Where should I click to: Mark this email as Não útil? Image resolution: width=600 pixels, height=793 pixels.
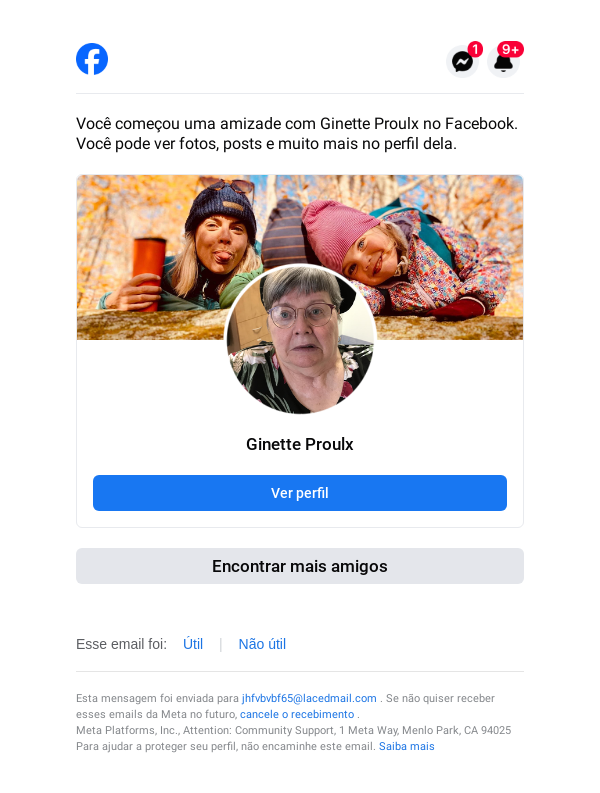[x=262, y=644]
